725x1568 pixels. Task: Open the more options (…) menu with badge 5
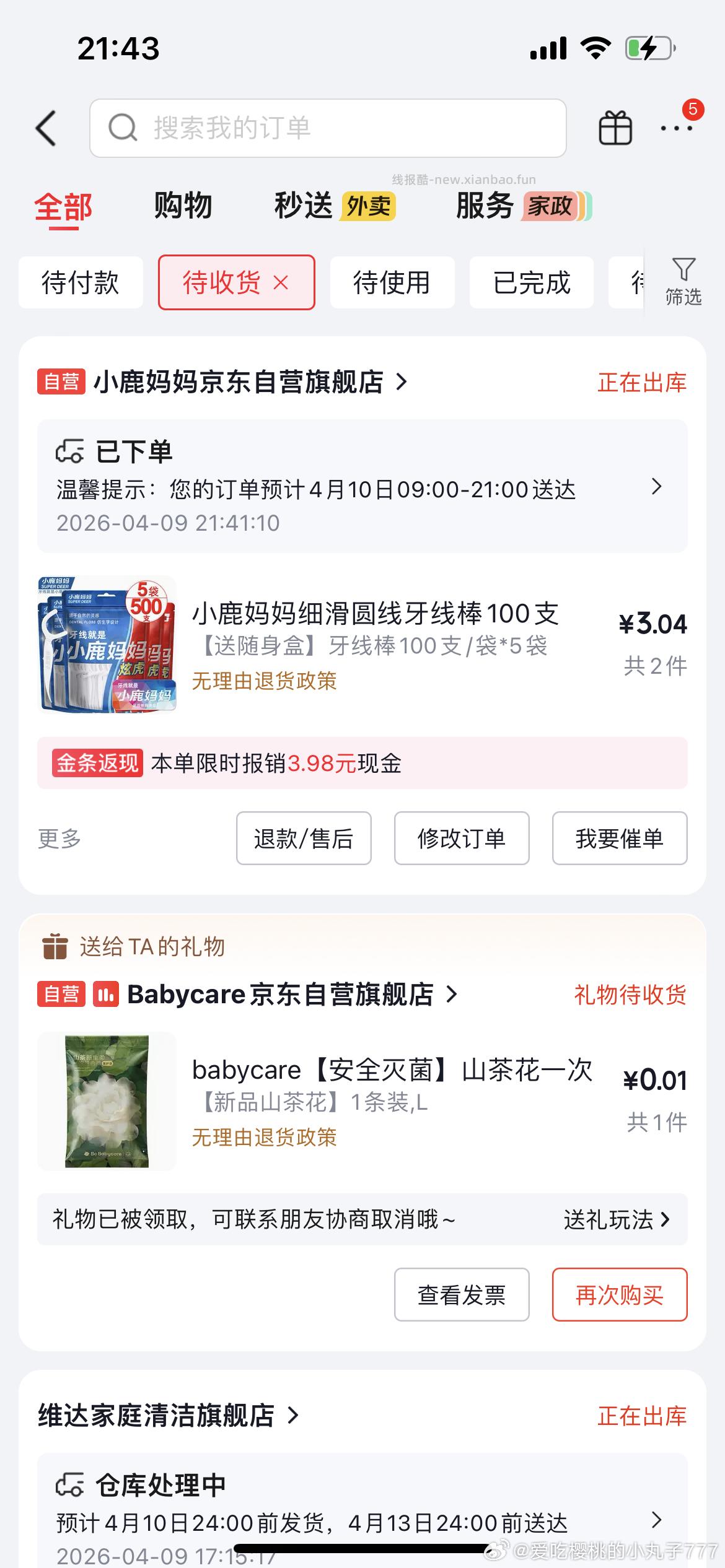point(677,128)
